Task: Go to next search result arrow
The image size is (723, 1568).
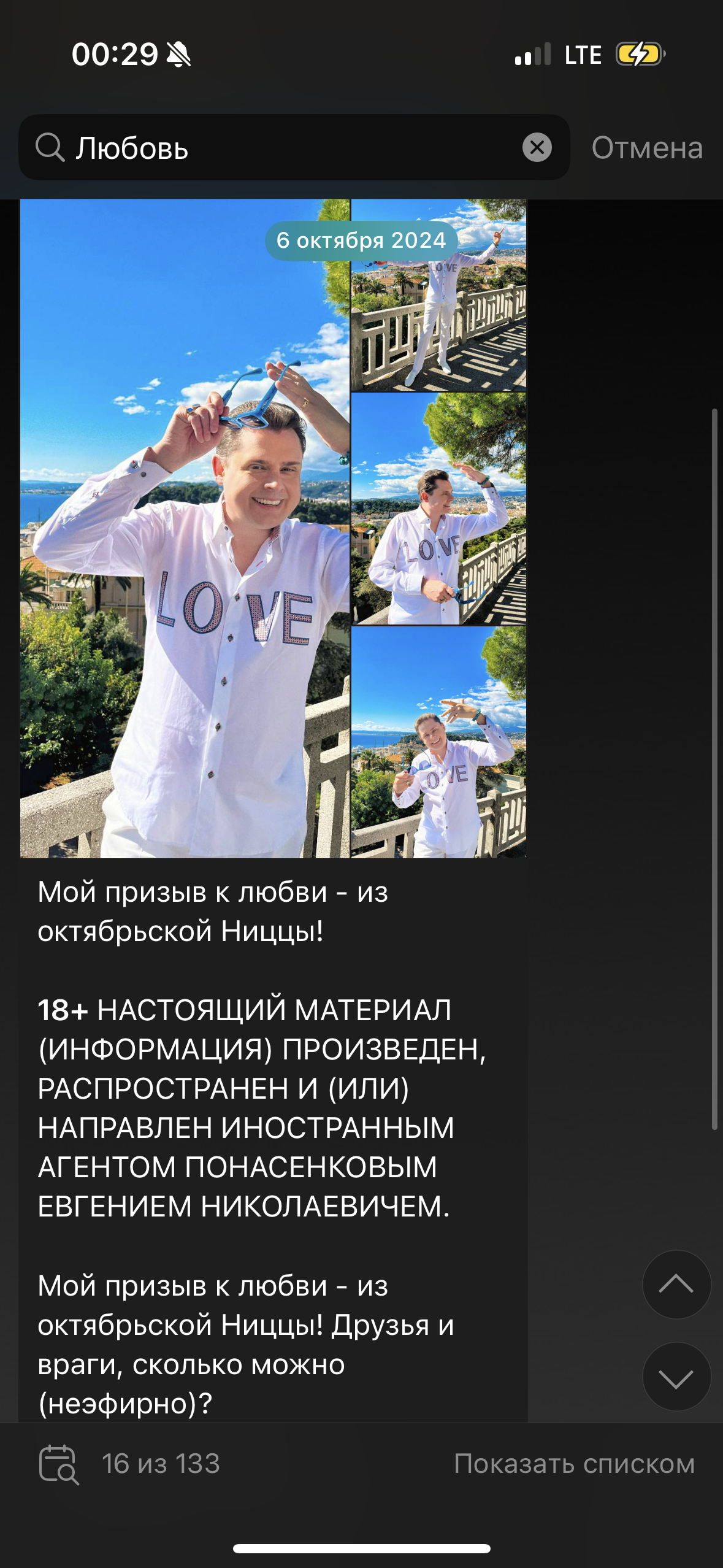Action: [676, 1377]
